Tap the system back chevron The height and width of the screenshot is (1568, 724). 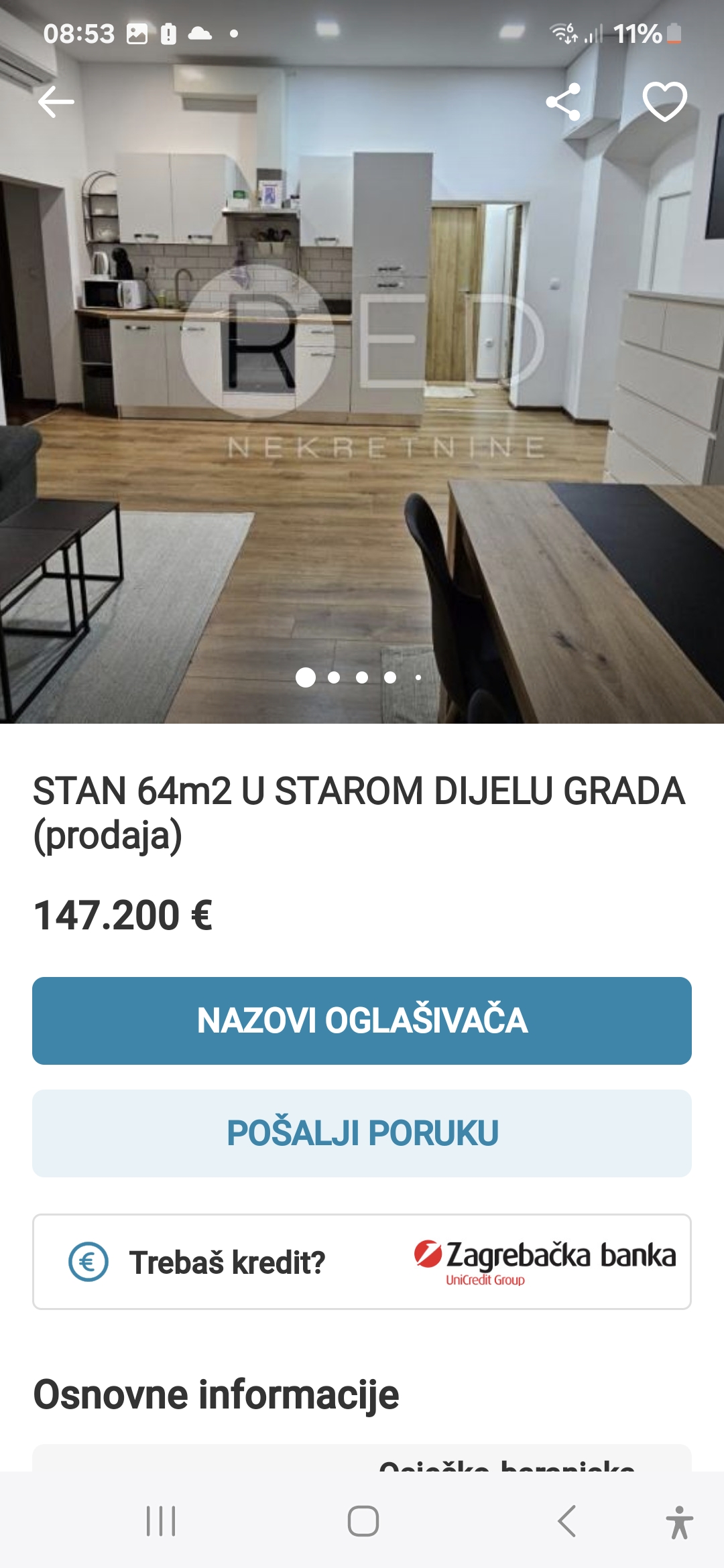click(x=566, y=1521)
